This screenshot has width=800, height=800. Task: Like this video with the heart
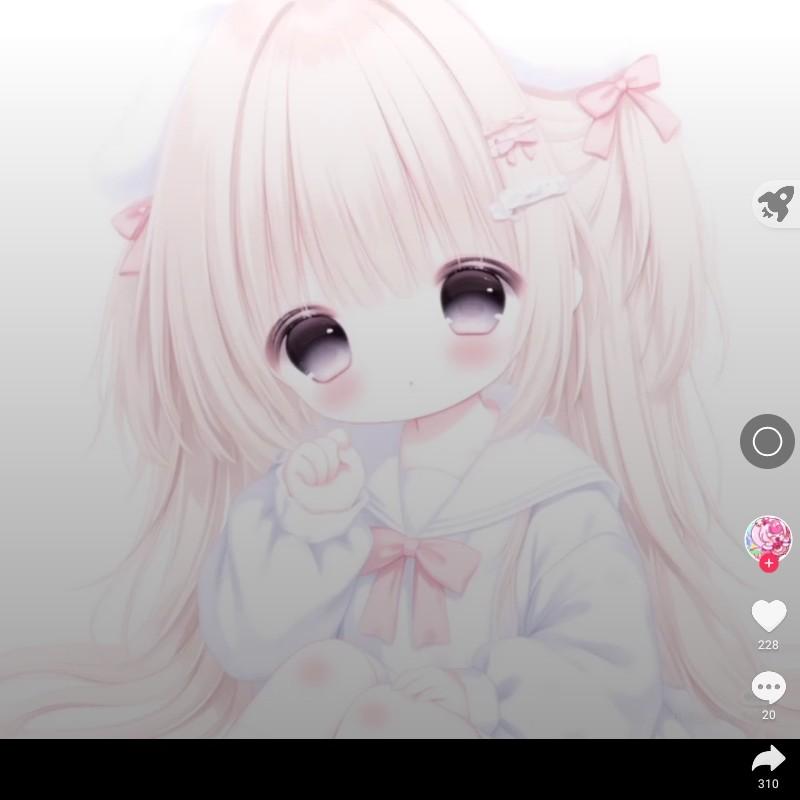[769, 615]
